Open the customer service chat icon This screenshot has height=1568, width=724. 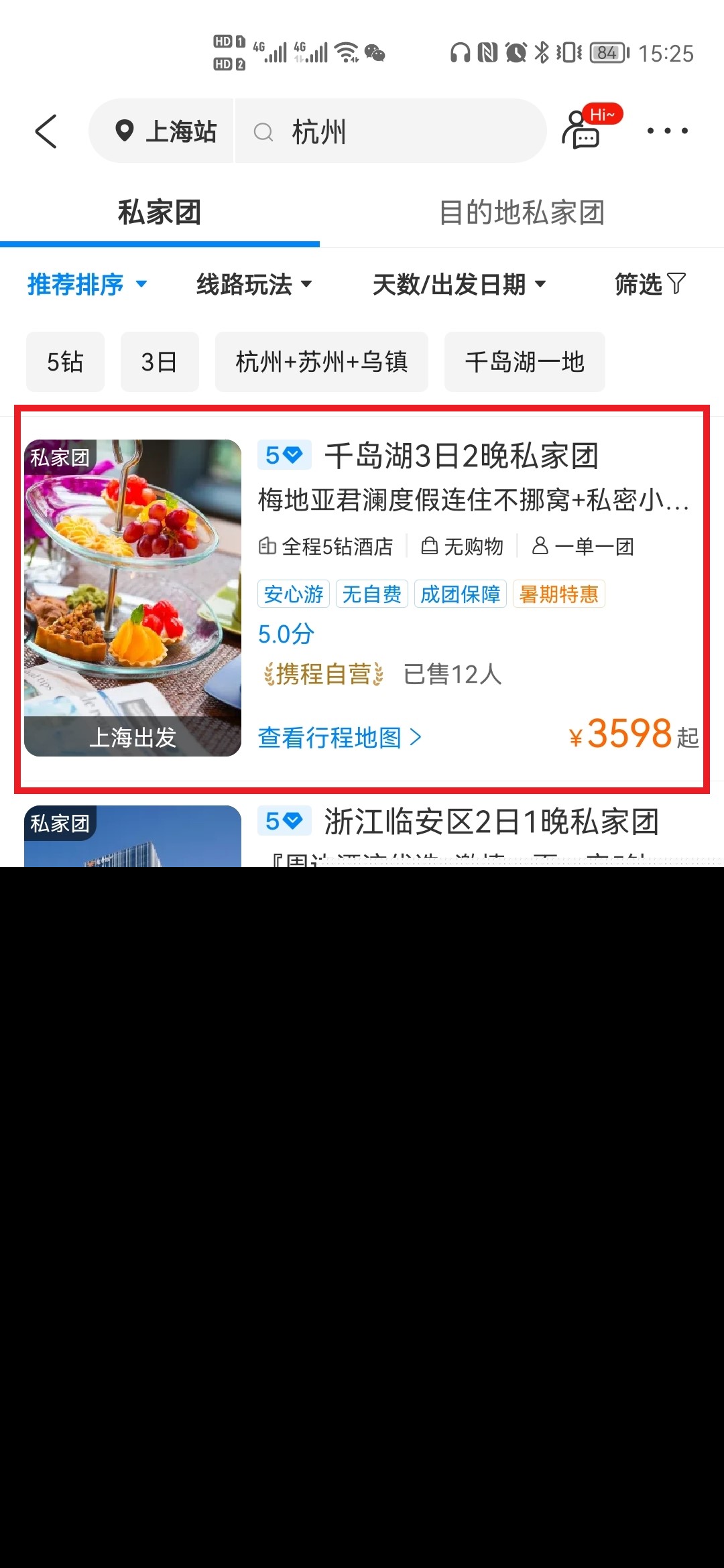click(x=585, y=128)
